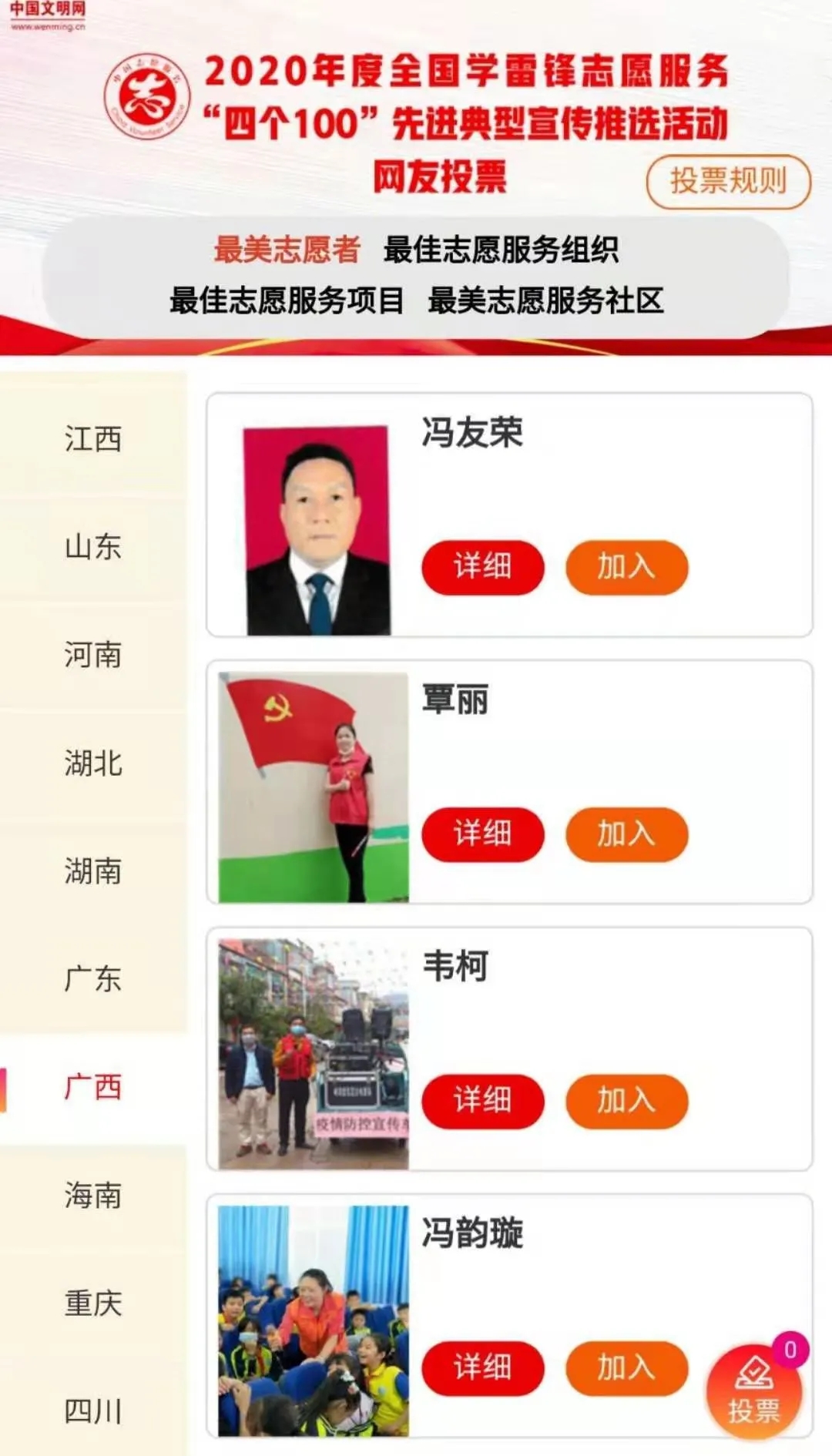Switch to 最美志愿服务社区 category

pyautogui.click(x=545, y=300)
